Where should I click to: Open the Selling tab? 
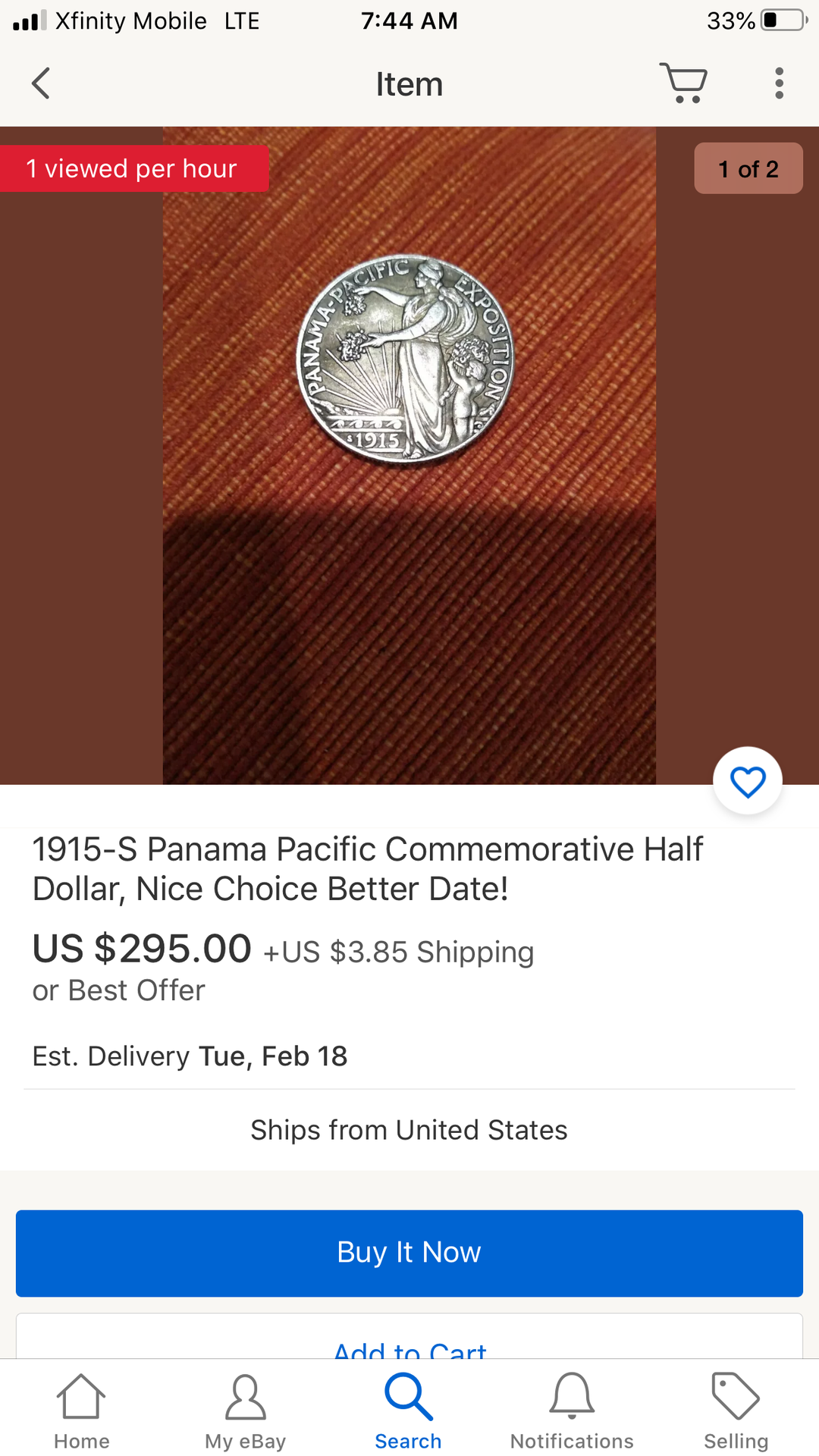coord(736,1410)
